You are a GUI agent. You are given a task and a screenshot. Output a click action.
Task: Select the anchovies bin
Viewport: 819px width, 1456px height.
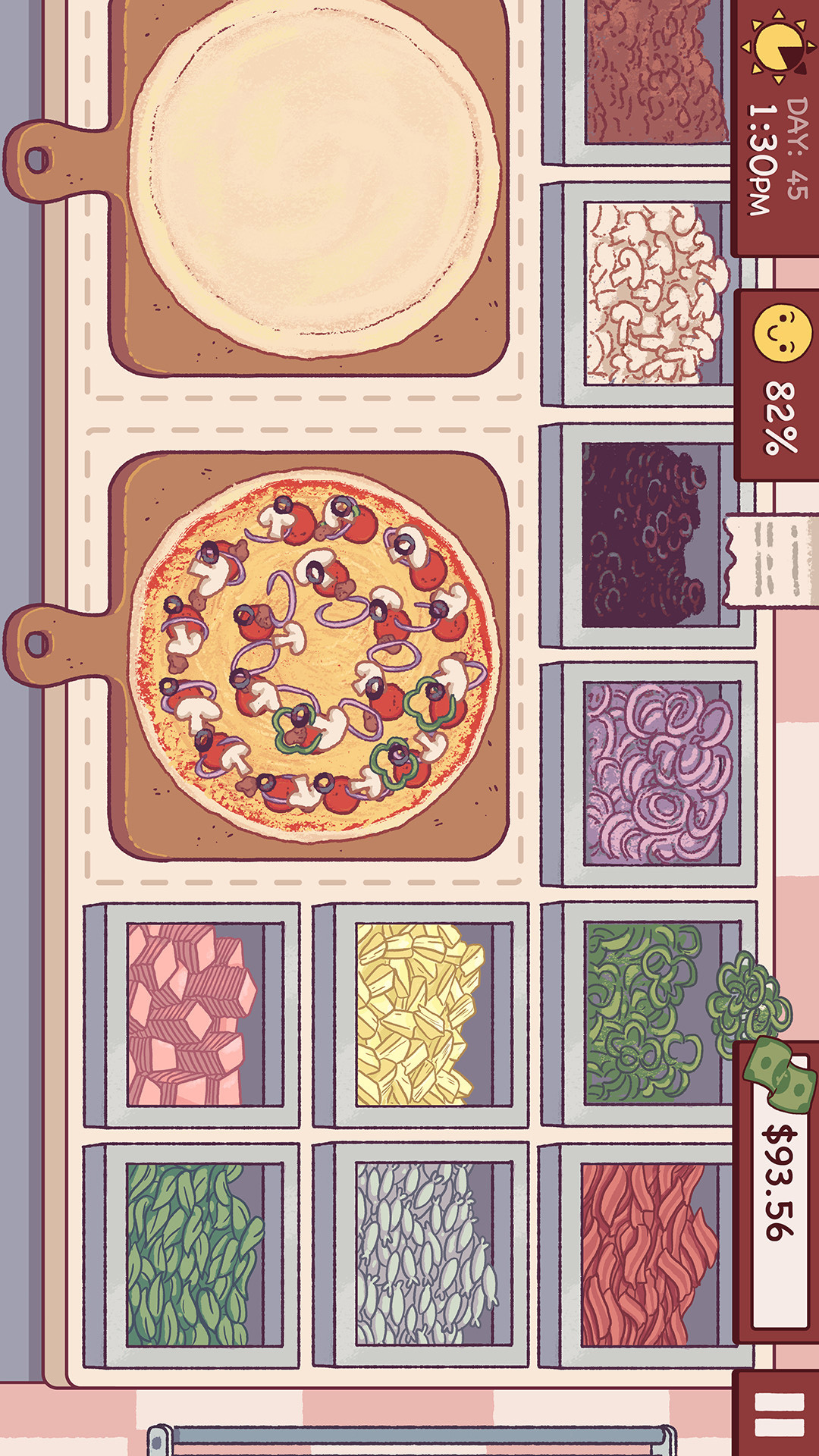click(420, 1256)
